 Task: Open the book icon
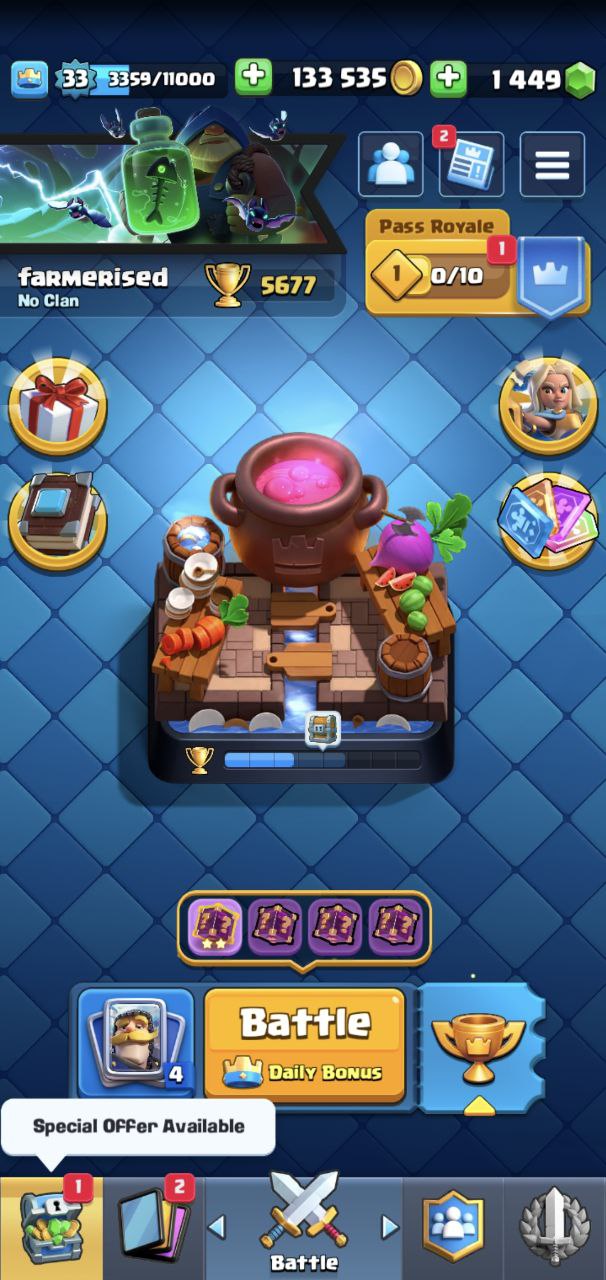point(58,521)
